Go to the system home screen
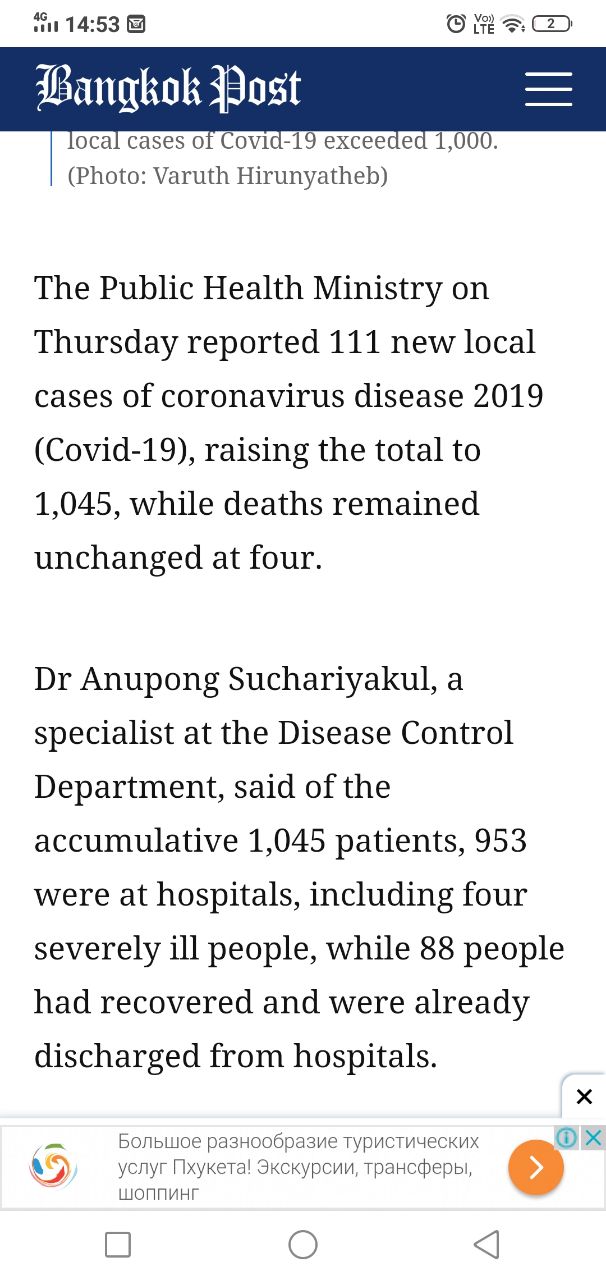Viewport: 606px width, 1280px height. [x=303, y=1245]
